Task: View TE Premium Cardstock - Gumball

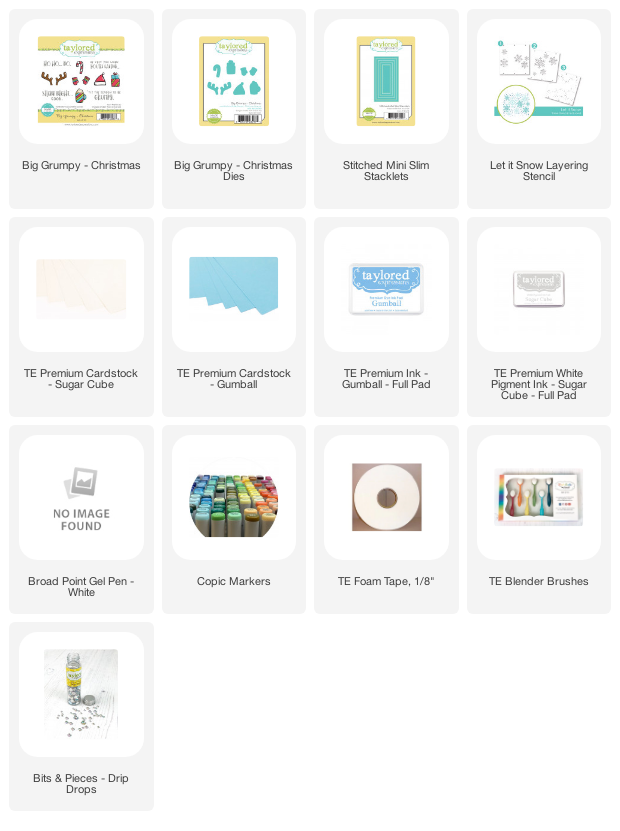Action: (233, 290)
